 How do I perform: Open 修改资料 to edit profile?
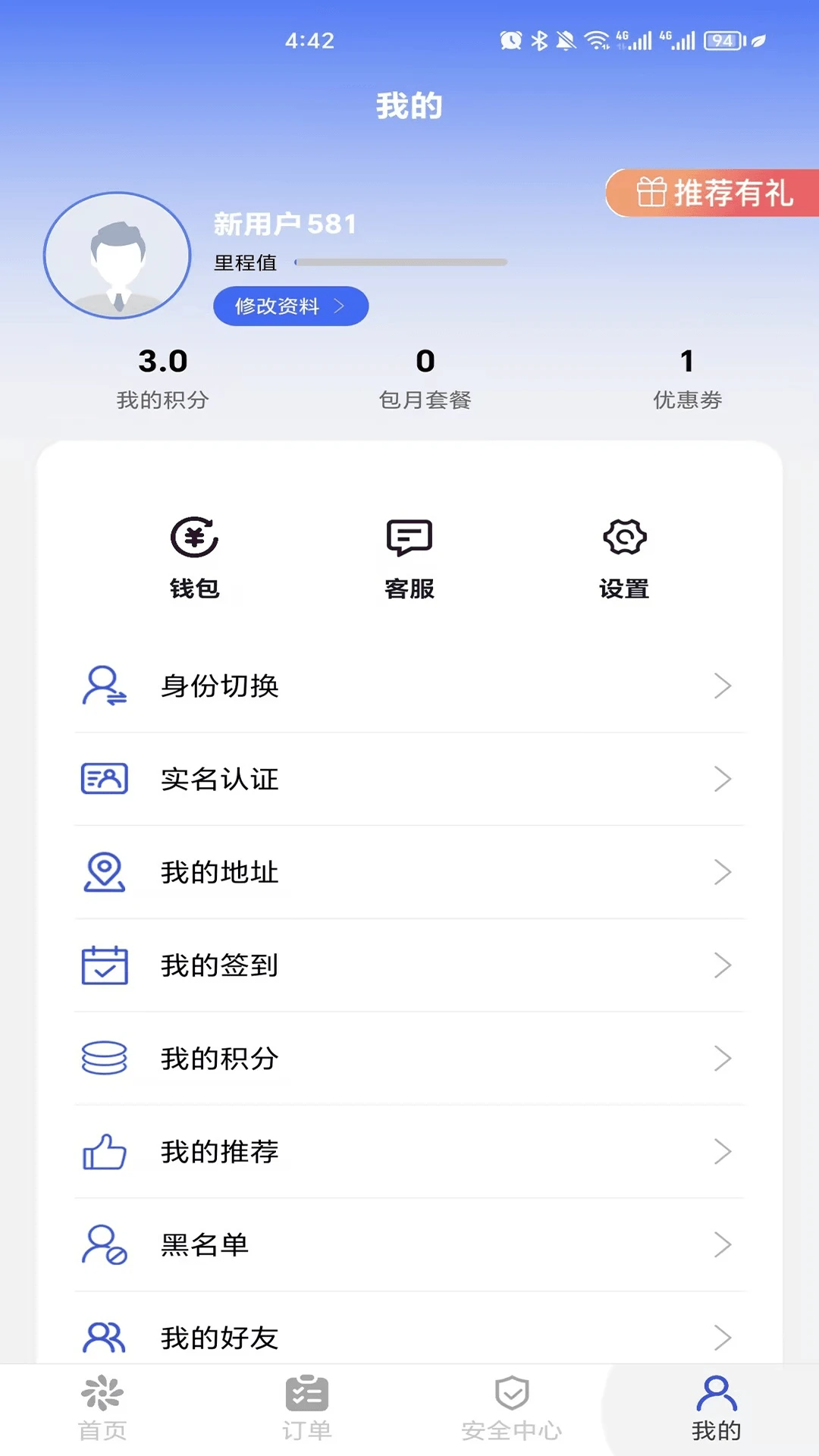click(290, 306)
